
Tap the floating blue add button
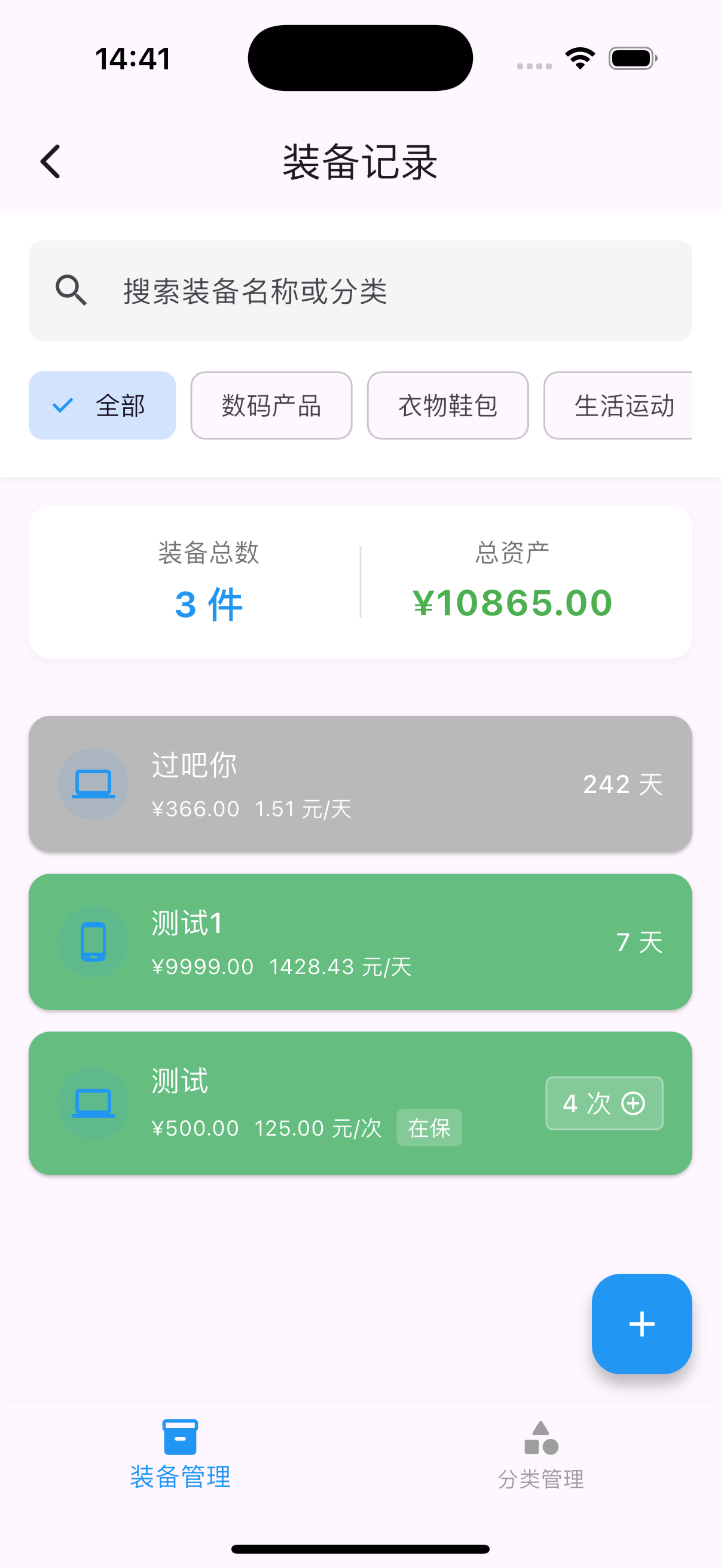coord(641,1325)
